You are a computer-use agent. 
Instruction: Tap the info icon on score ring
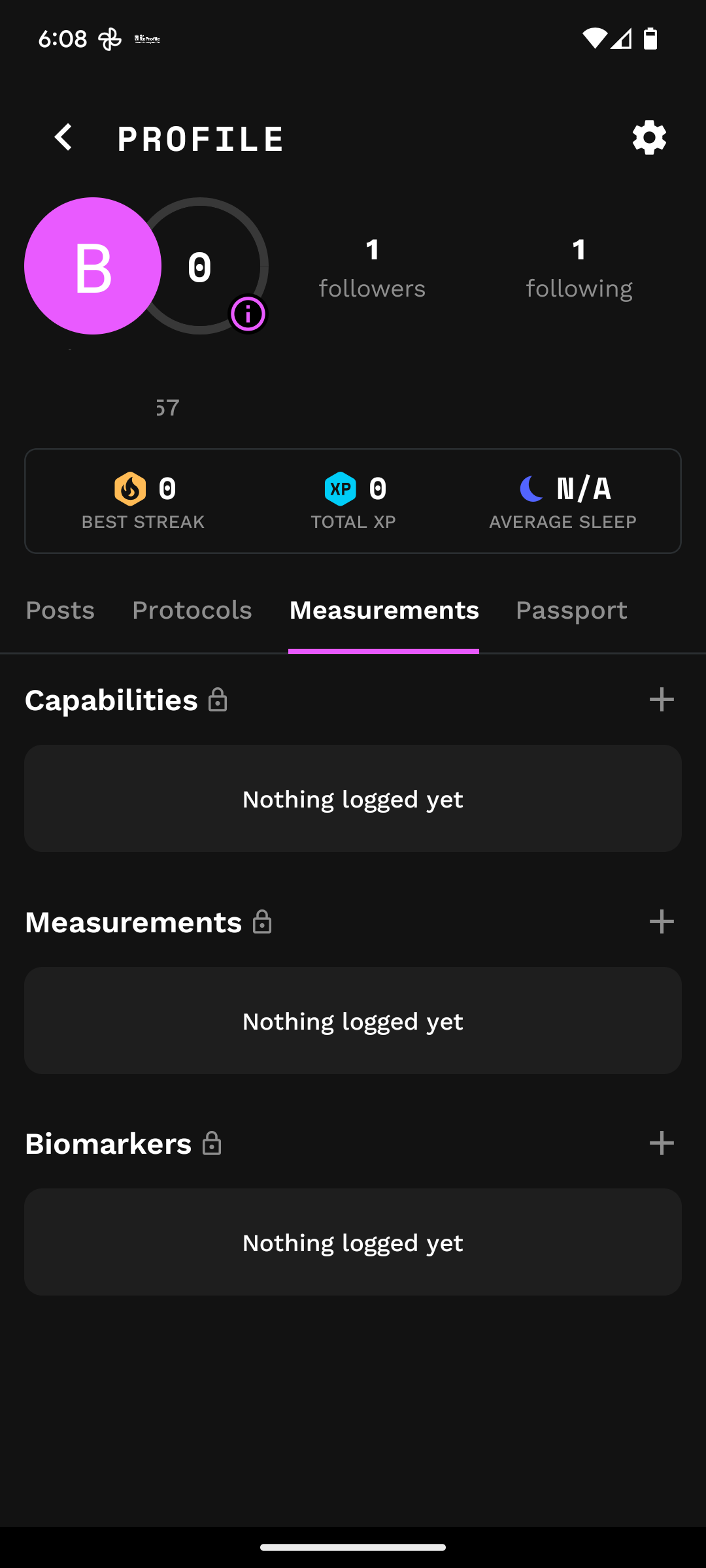[248, 314]
